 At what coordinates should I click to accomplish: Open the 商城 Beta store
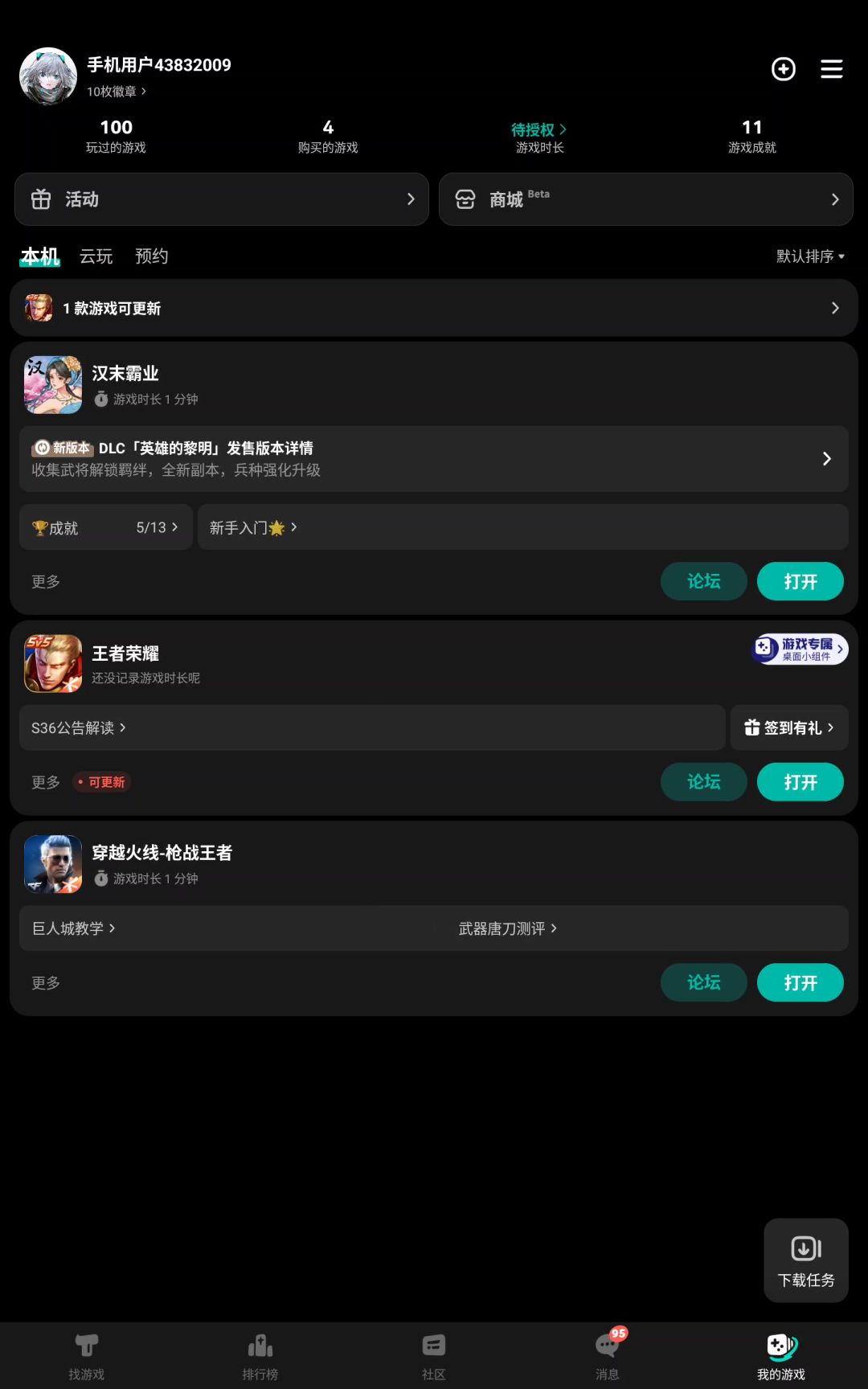(x=645, y=199)
